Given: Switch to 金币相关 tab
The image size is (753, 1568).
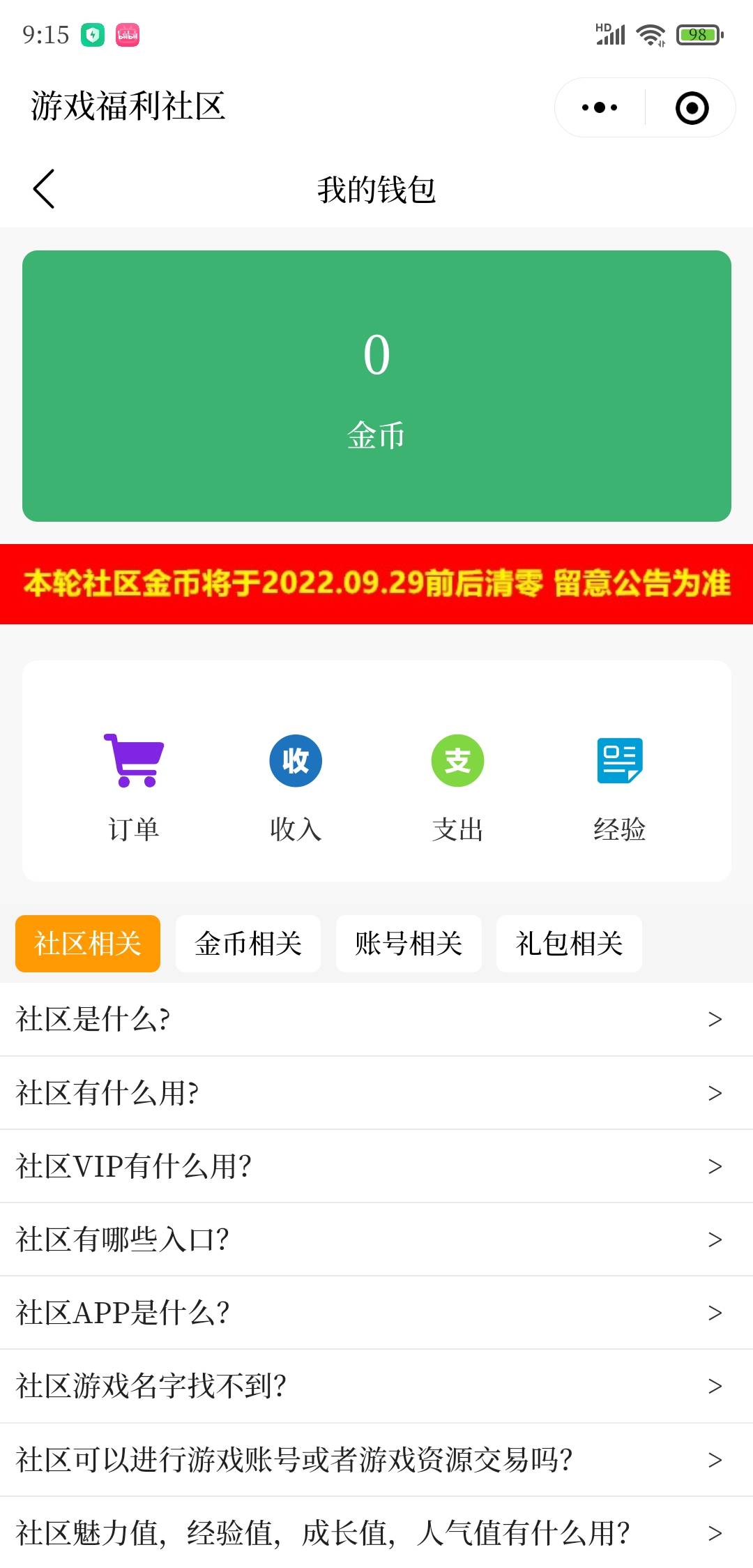Looking at the screenshot, I should 248,944.
